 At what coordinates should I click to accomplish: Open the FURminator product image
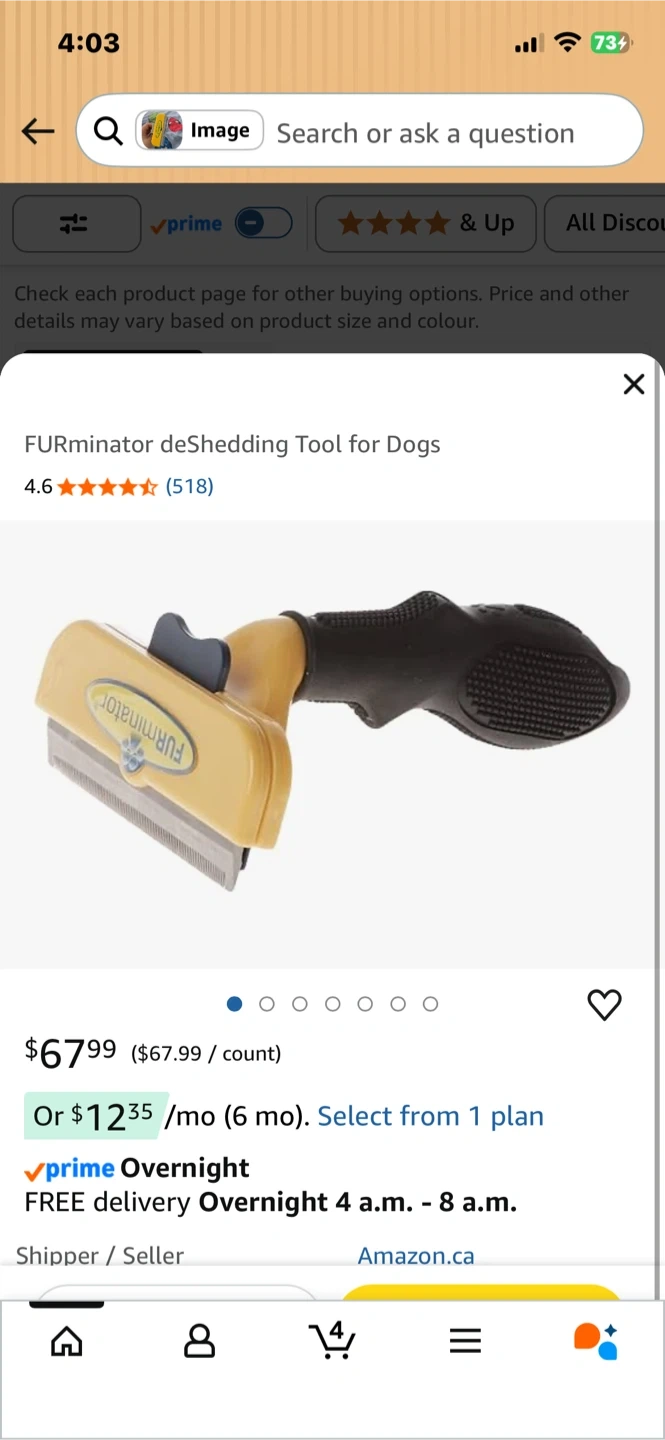click(330, 745)
